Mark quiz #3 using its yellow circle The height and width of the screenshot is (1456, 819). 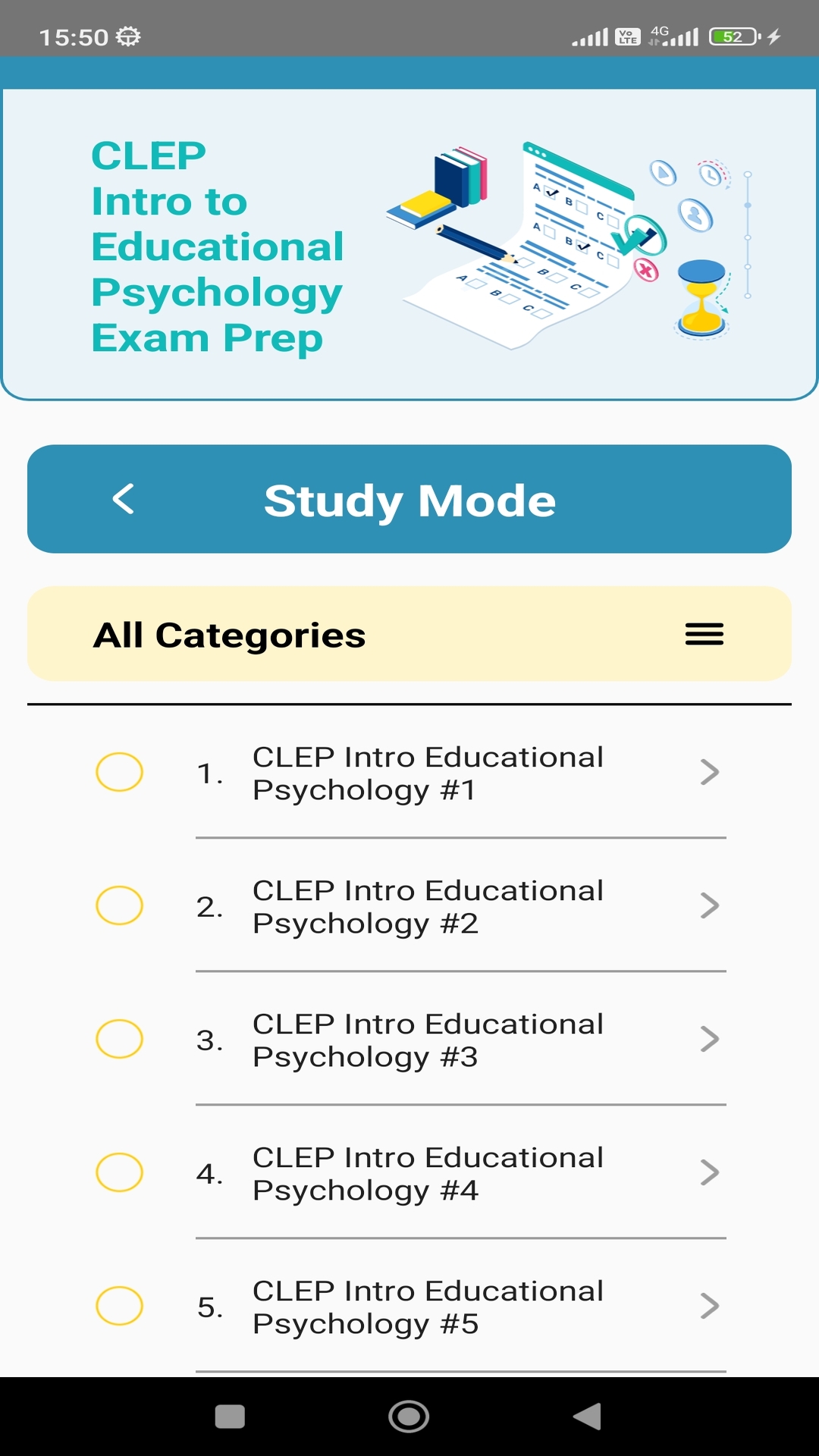pos(119,1040)
